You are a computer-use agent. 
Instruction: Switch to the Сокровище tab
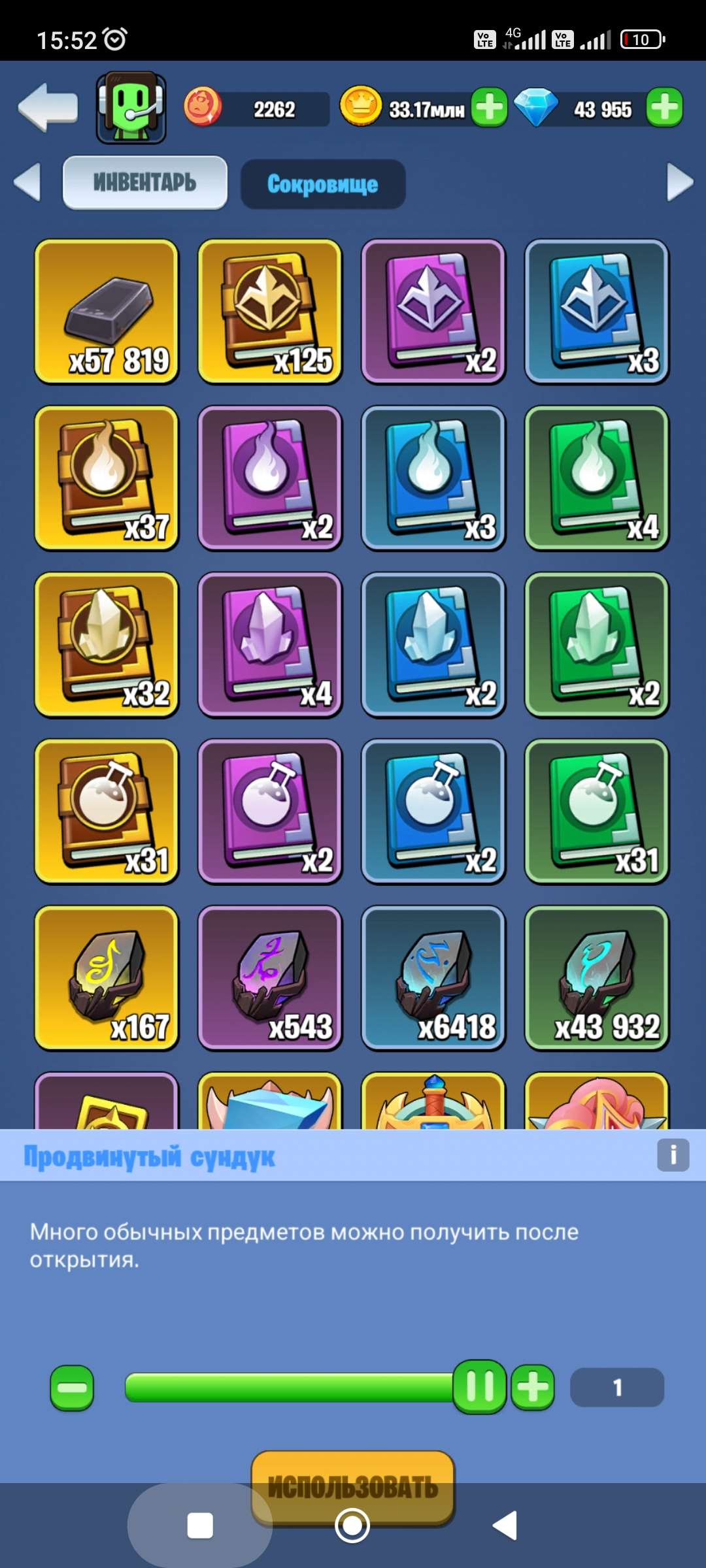pos(323,184)
